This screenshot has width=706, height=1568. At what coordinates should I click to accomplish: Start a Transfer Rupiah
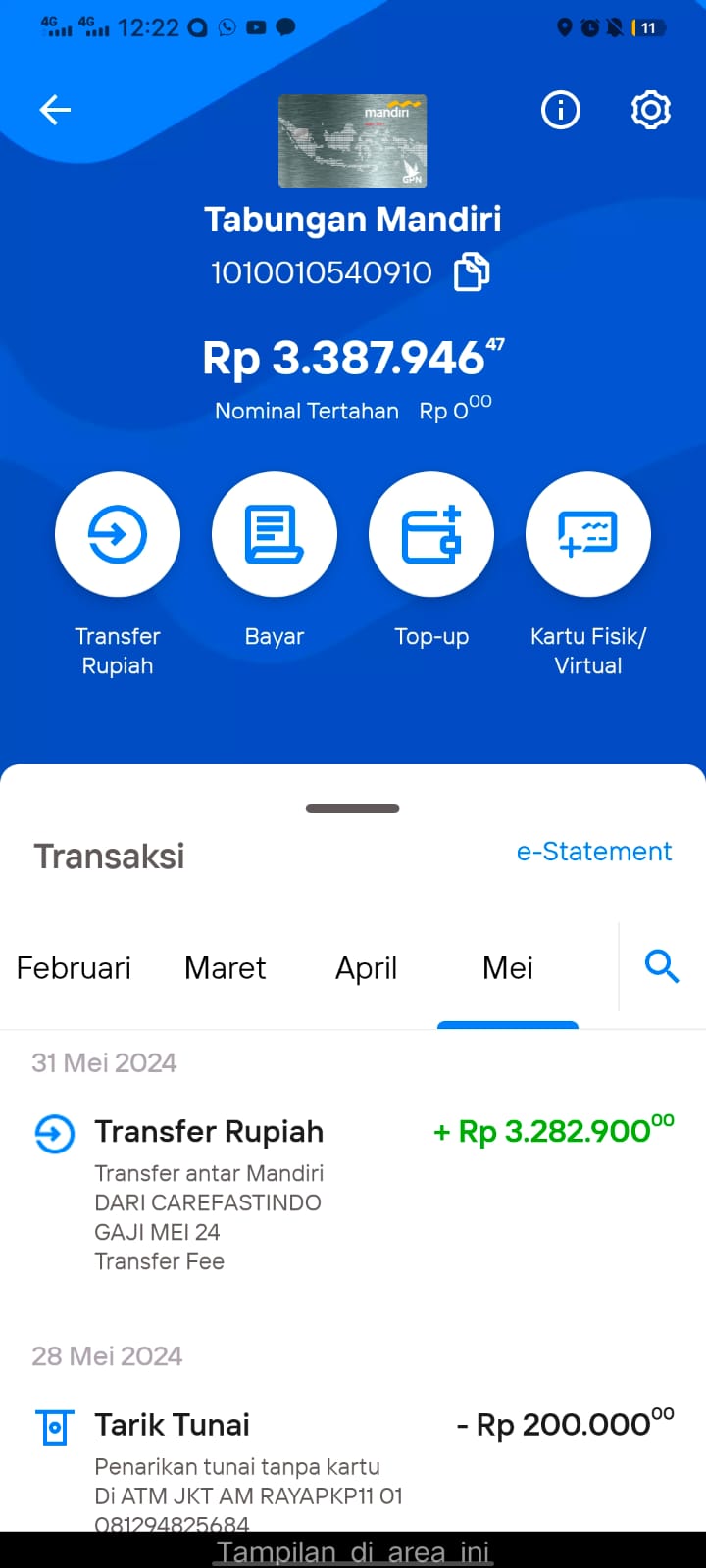118,534
